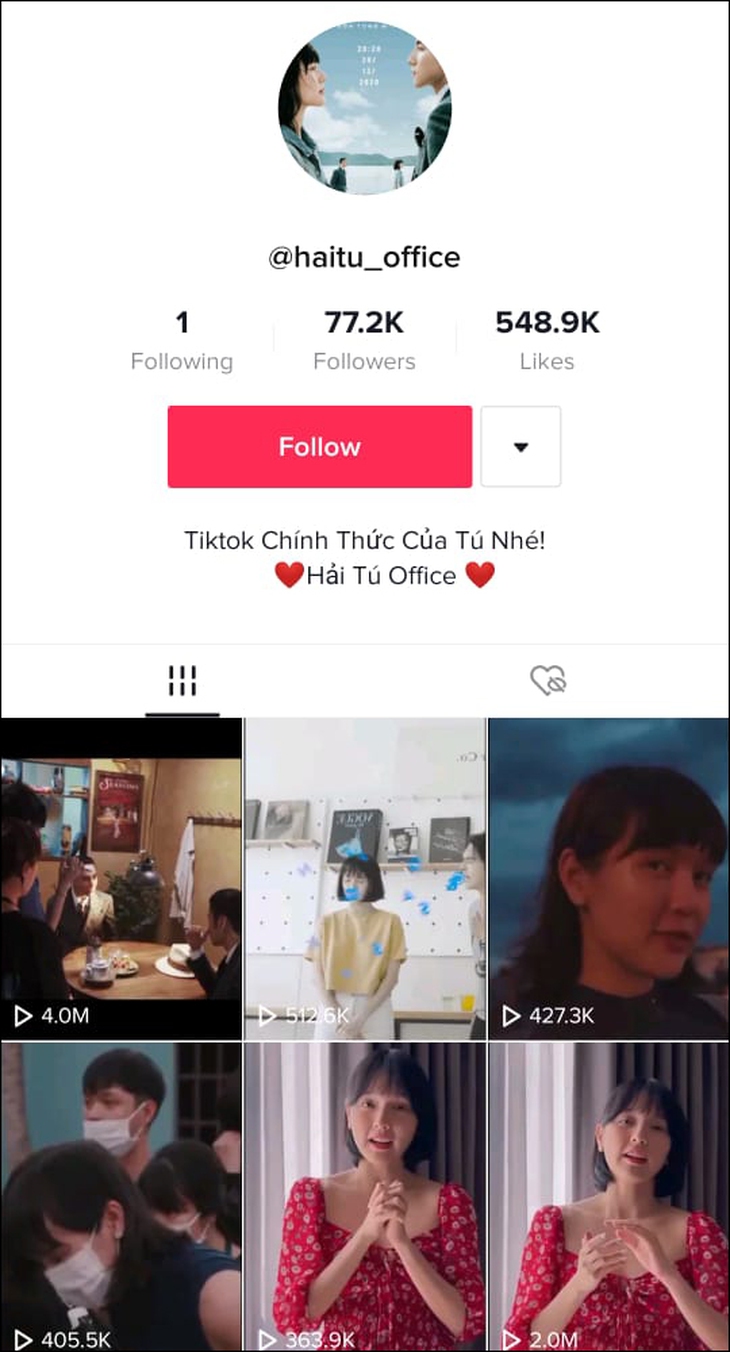Switch to the liked videos tab
This screenshot has width=730, height=1352.
pos(548,681)
